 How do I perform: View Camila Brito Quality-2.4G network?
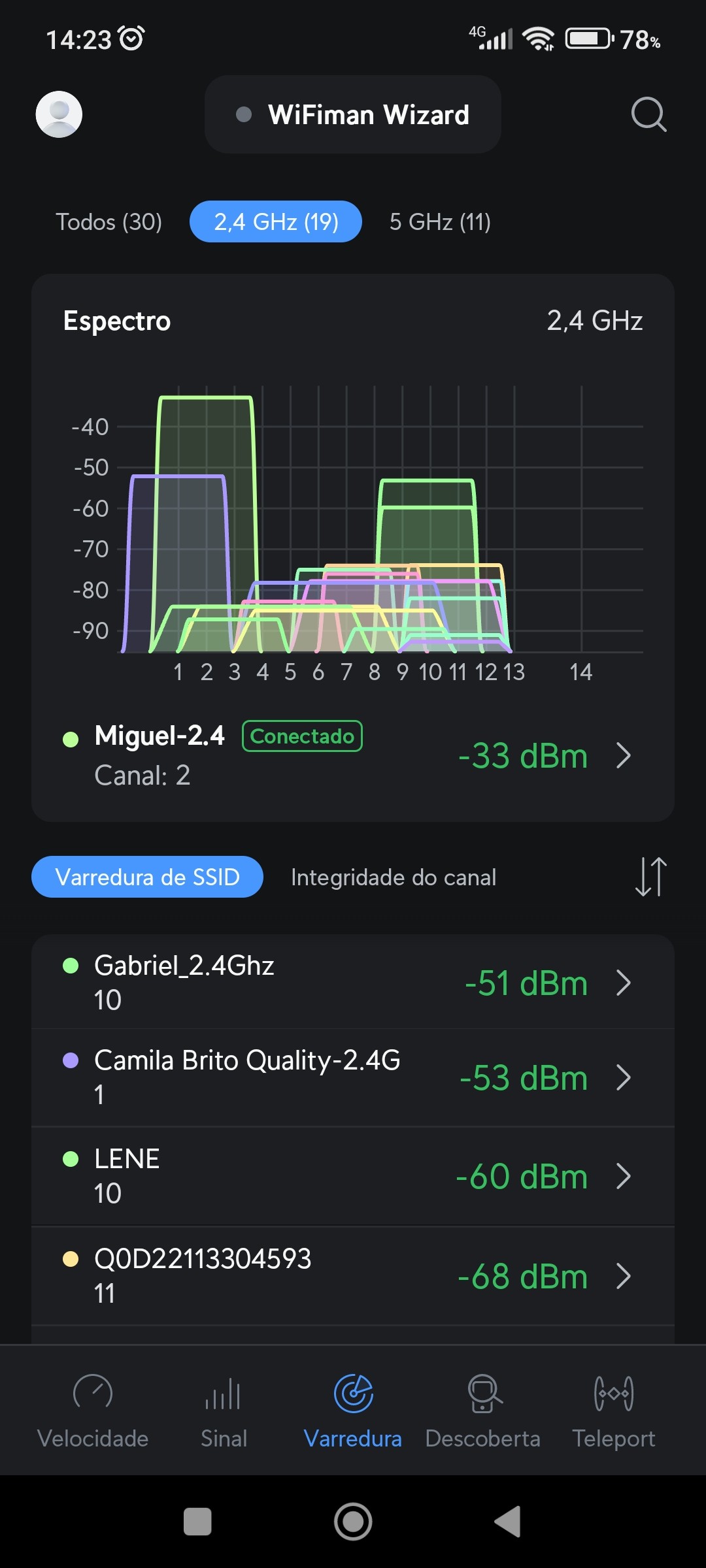(353, 1077)
